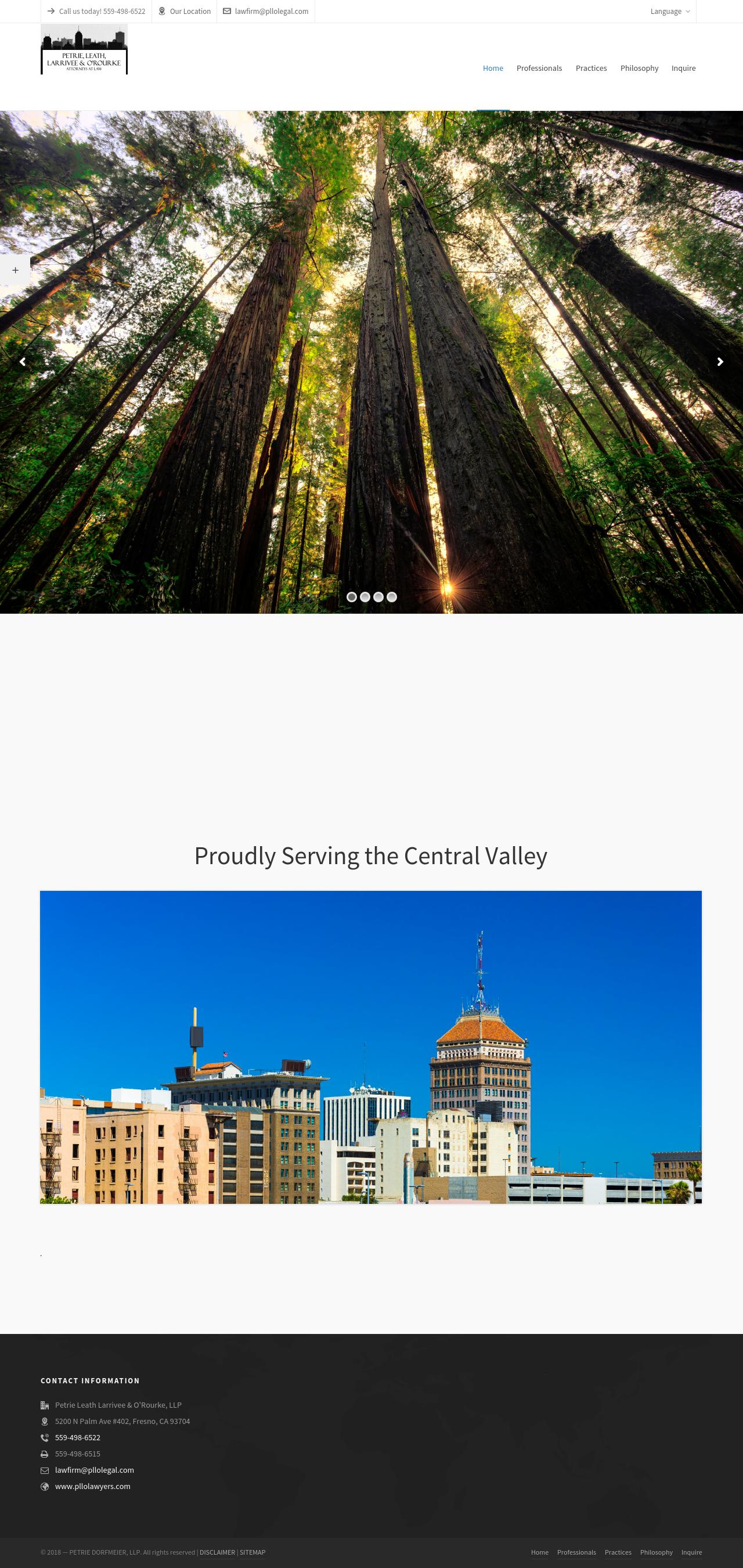The width and height of the screenshot is (743, 1568).
Task: Jump to the fourth slide indicator dot
Action: tap(392, 597)
